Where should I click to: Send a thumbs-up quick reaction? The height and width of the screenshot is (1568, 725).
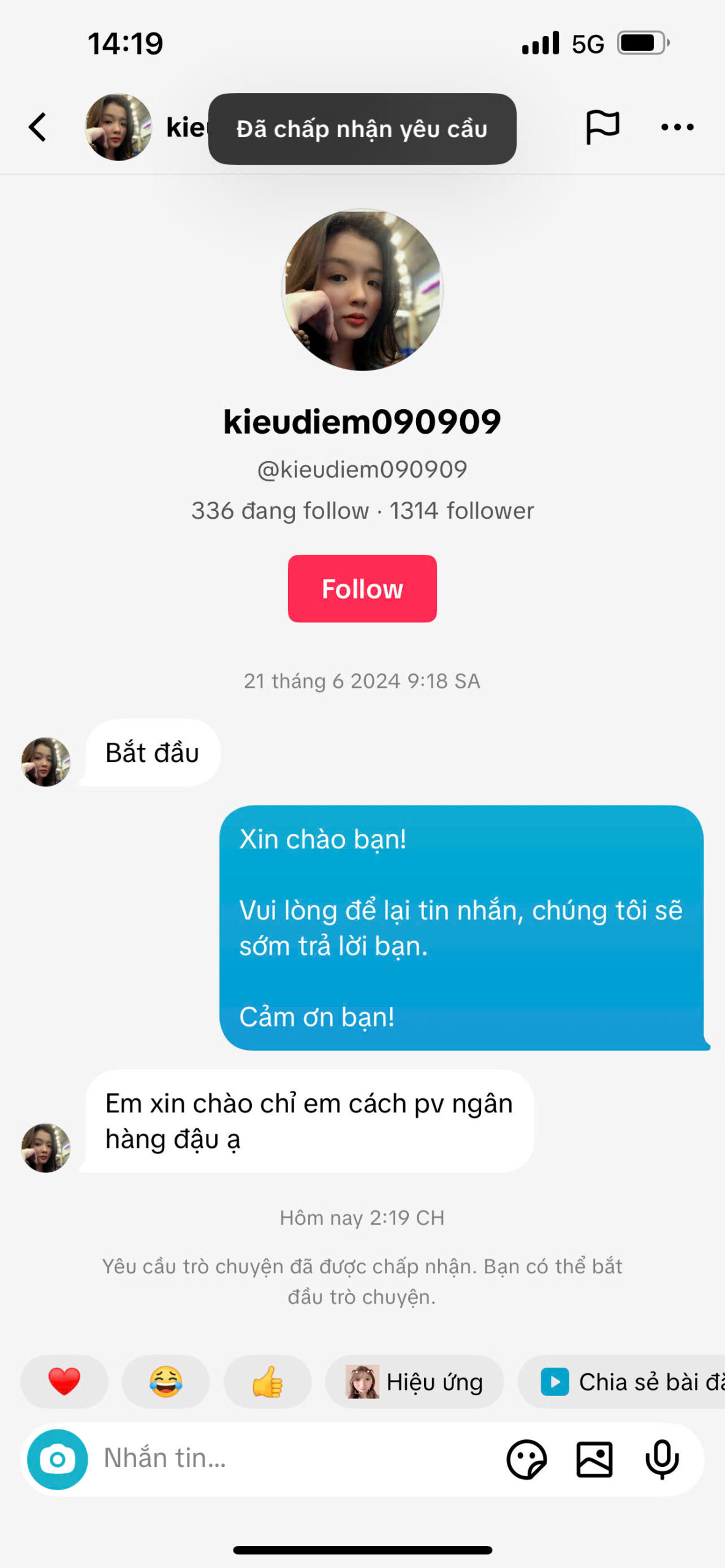267,1382
